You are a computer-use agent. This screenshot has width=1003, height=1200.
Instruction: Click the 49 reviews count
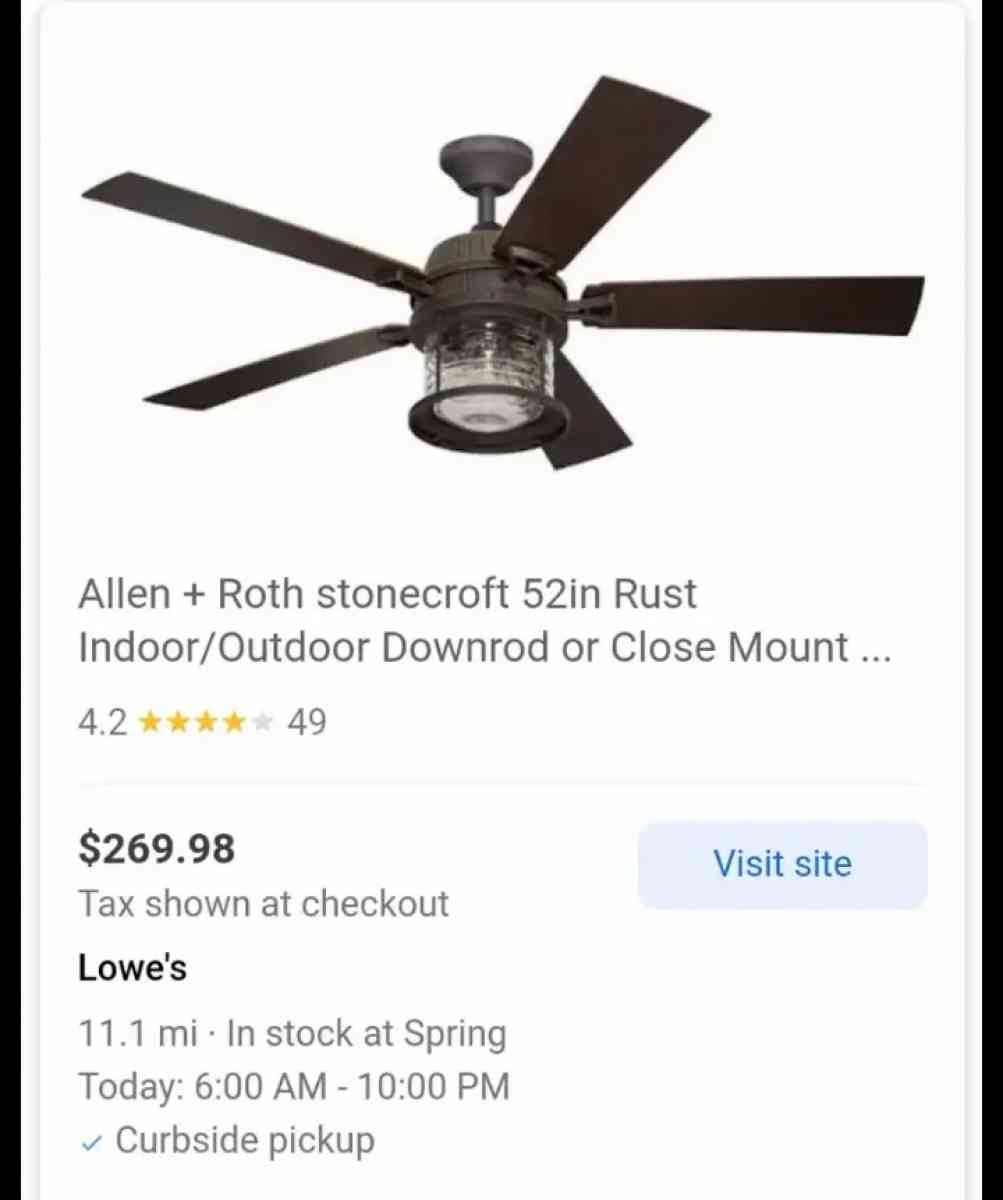click(308, 722)
